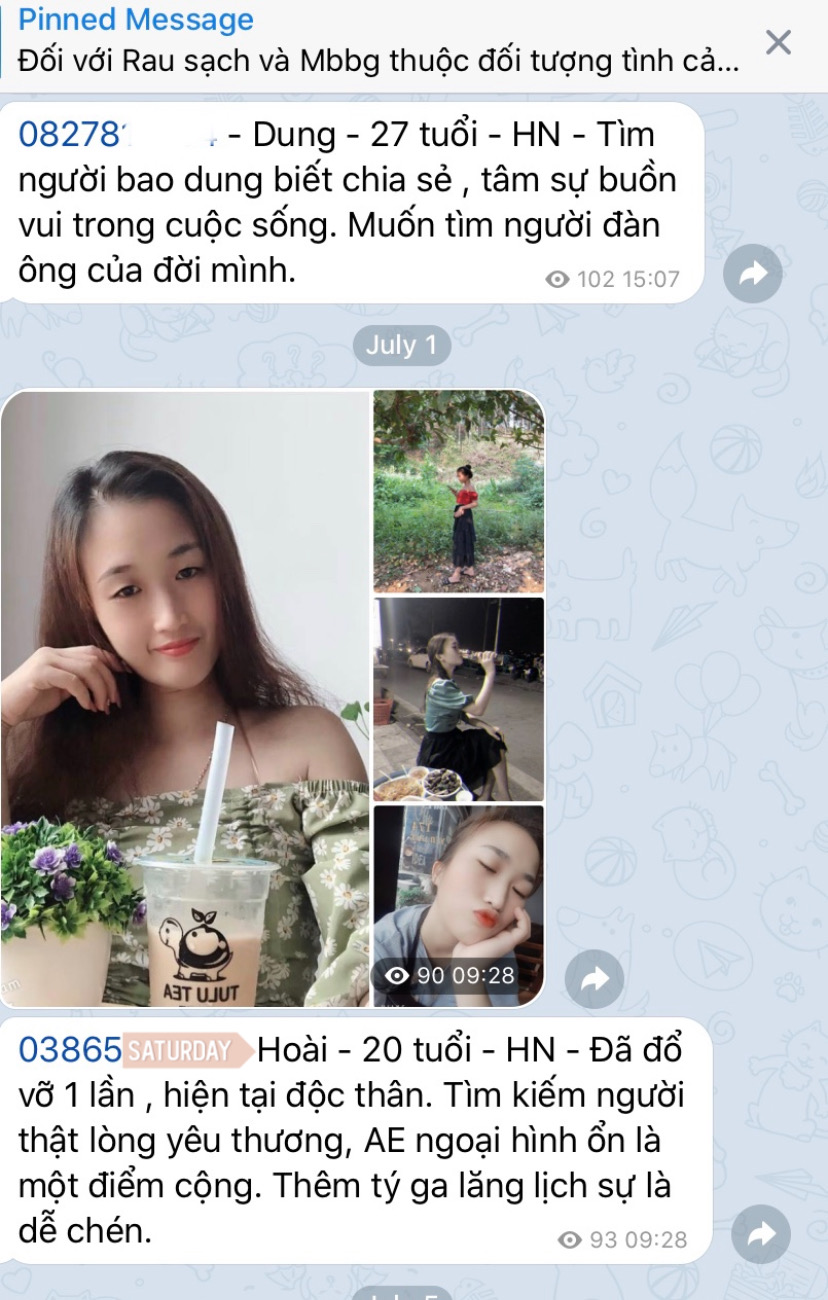Image resolution: width=828 pixels, height=1300 pixels.
Task: Open the large photo with the milk tea cup
Action: [x=186, y=700]
